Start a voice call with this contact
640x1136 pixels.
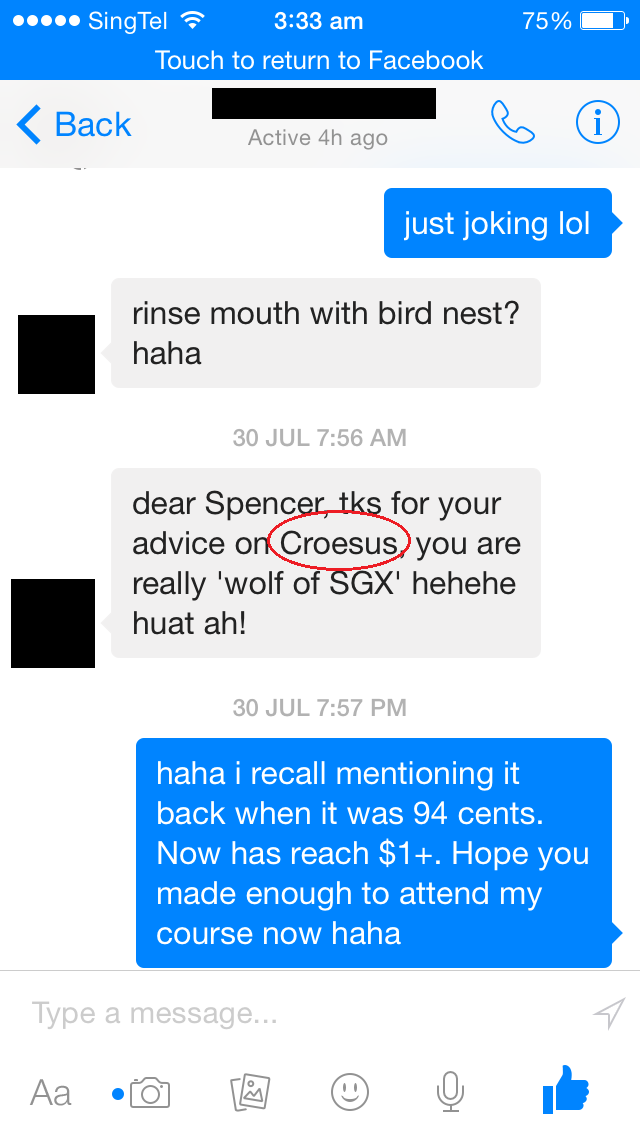click(512, 123)
